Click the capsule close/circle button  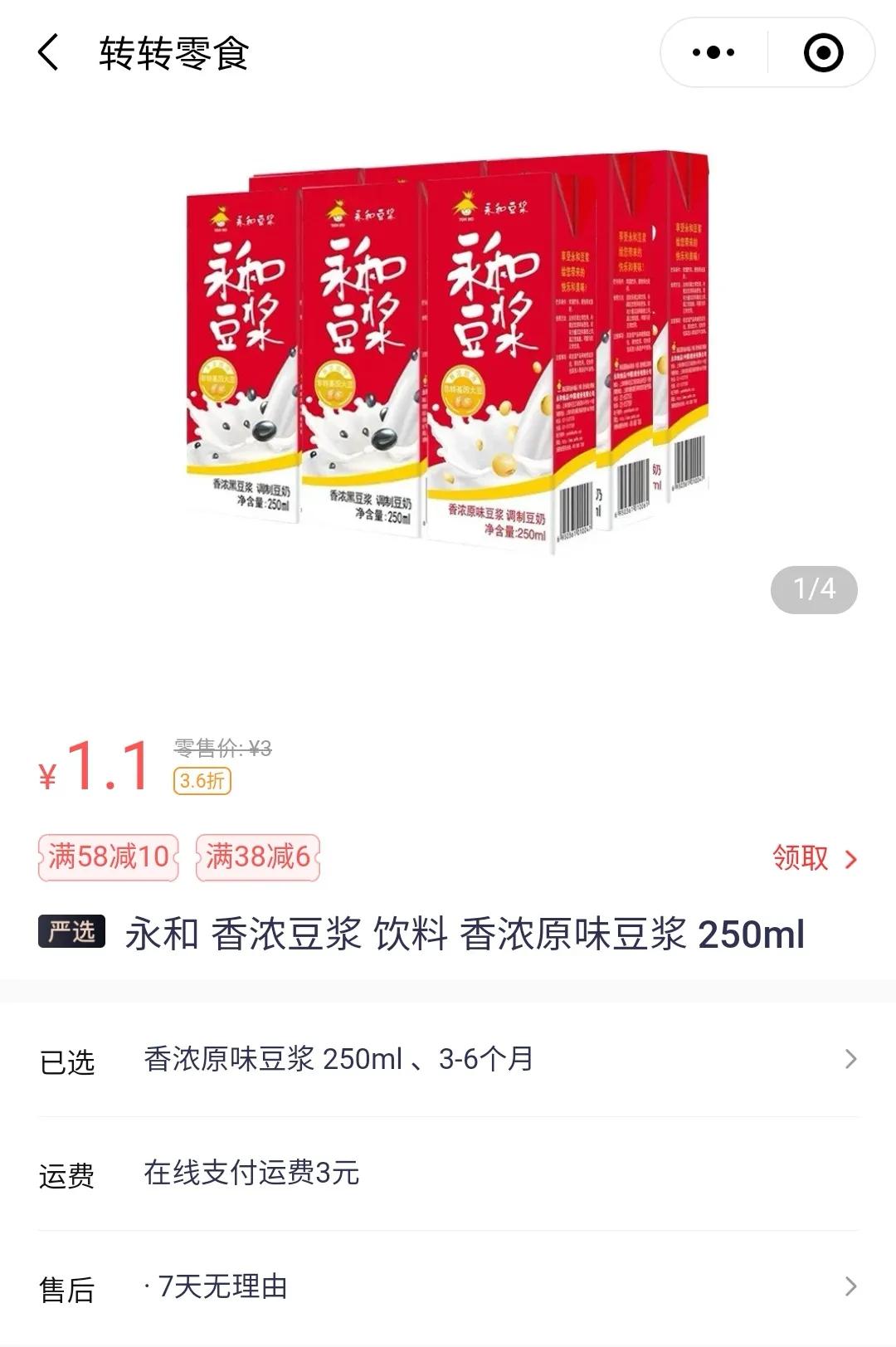click(820, 51)
